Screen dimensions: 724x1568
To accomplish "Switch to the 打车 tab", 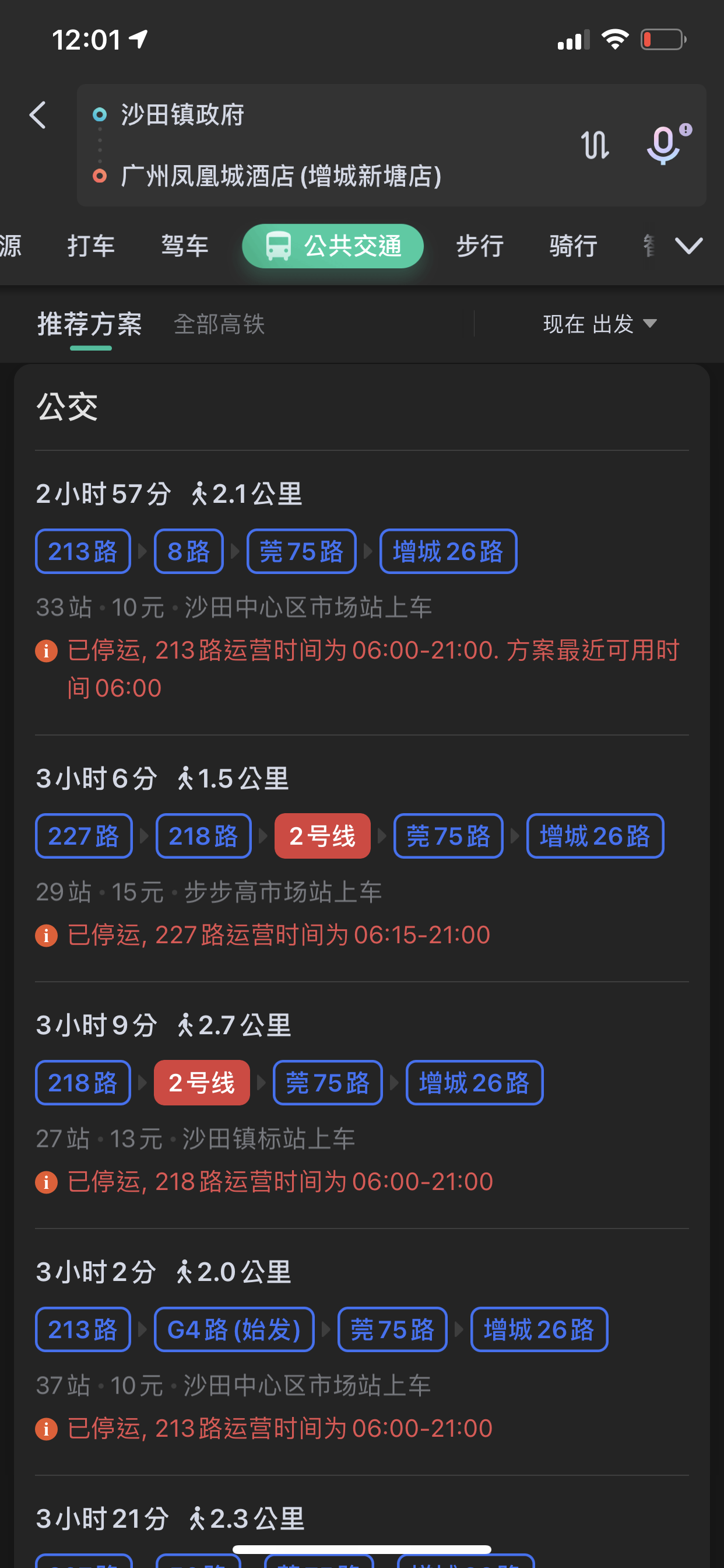I will tap(91, 246).
